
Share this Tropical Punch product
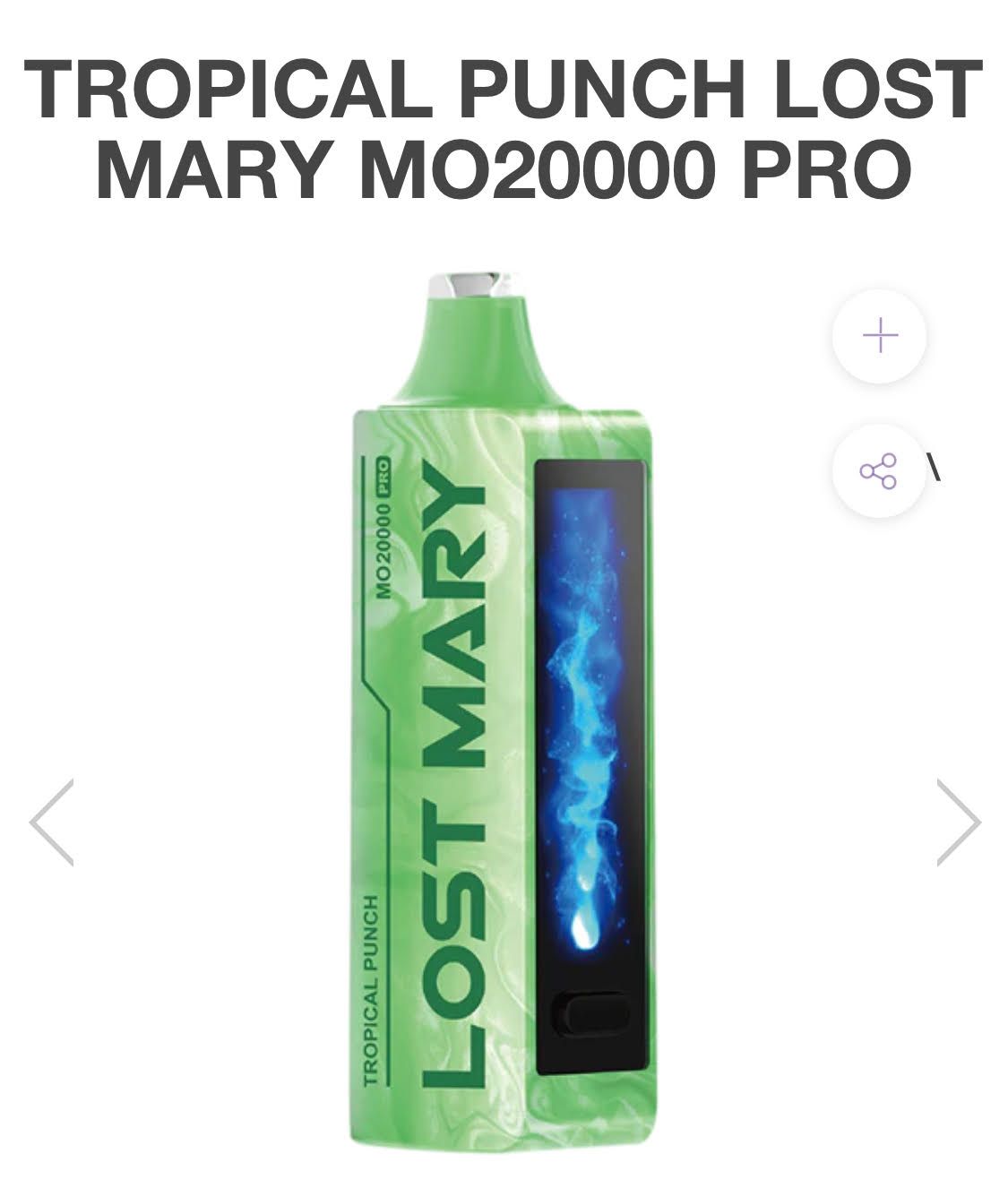click(878, 470)
